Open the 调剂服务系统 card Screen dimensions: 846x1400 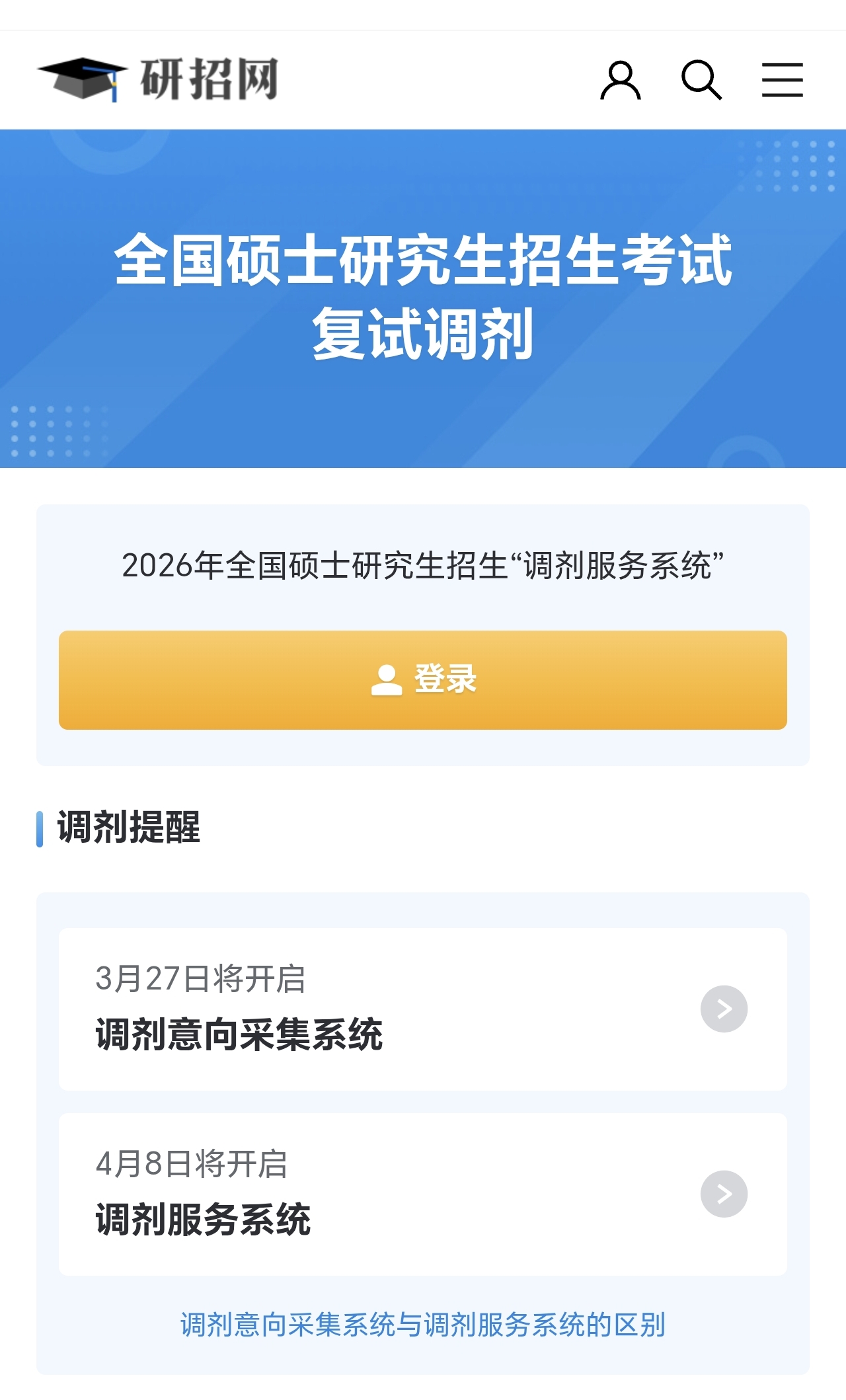423,1194
